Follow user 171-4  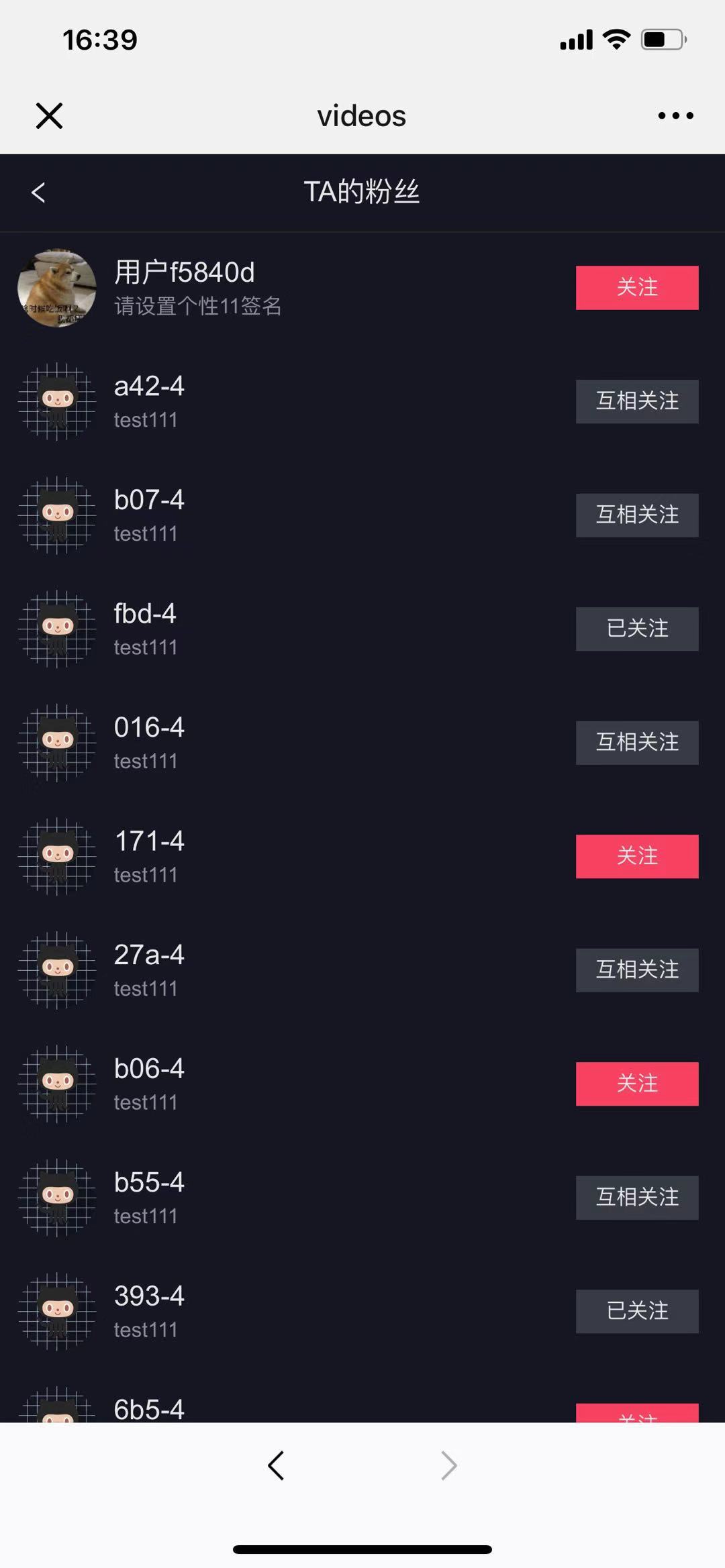(636, 856)
